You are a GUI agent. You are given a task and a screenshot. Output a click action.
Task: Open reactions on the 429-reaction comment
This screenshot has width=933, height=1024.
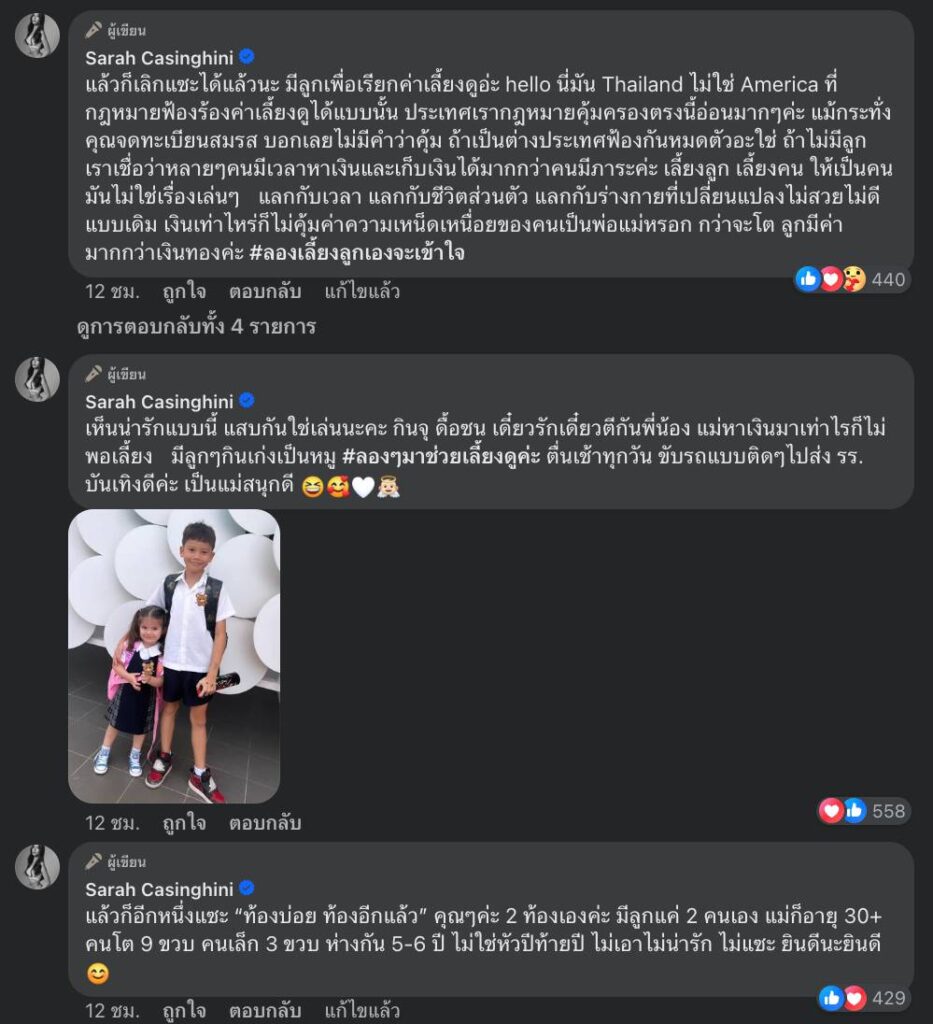tap(862, 998)
